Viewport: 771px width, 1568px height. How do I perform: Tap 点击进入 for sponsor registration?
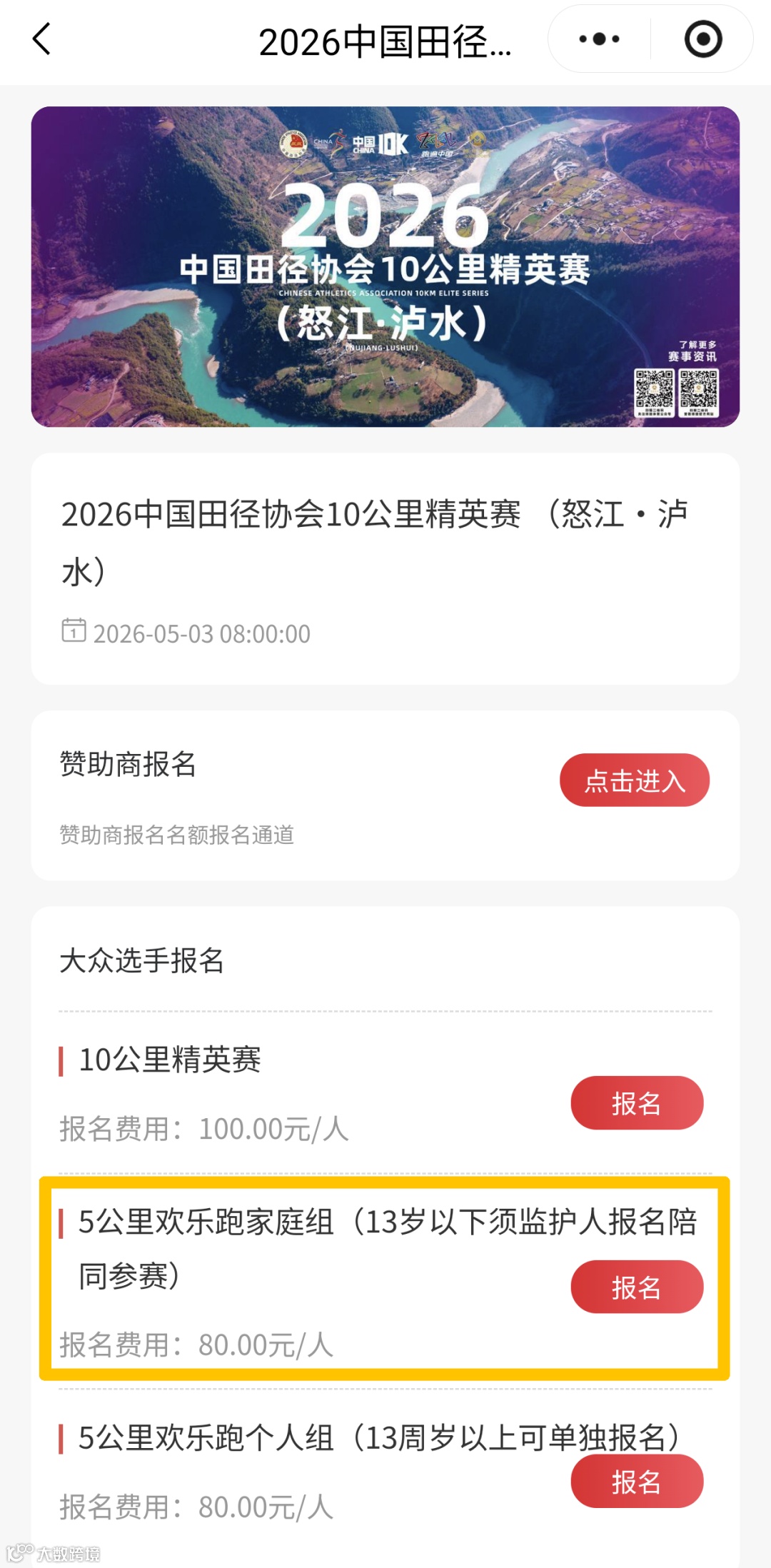tap(634, 780)
